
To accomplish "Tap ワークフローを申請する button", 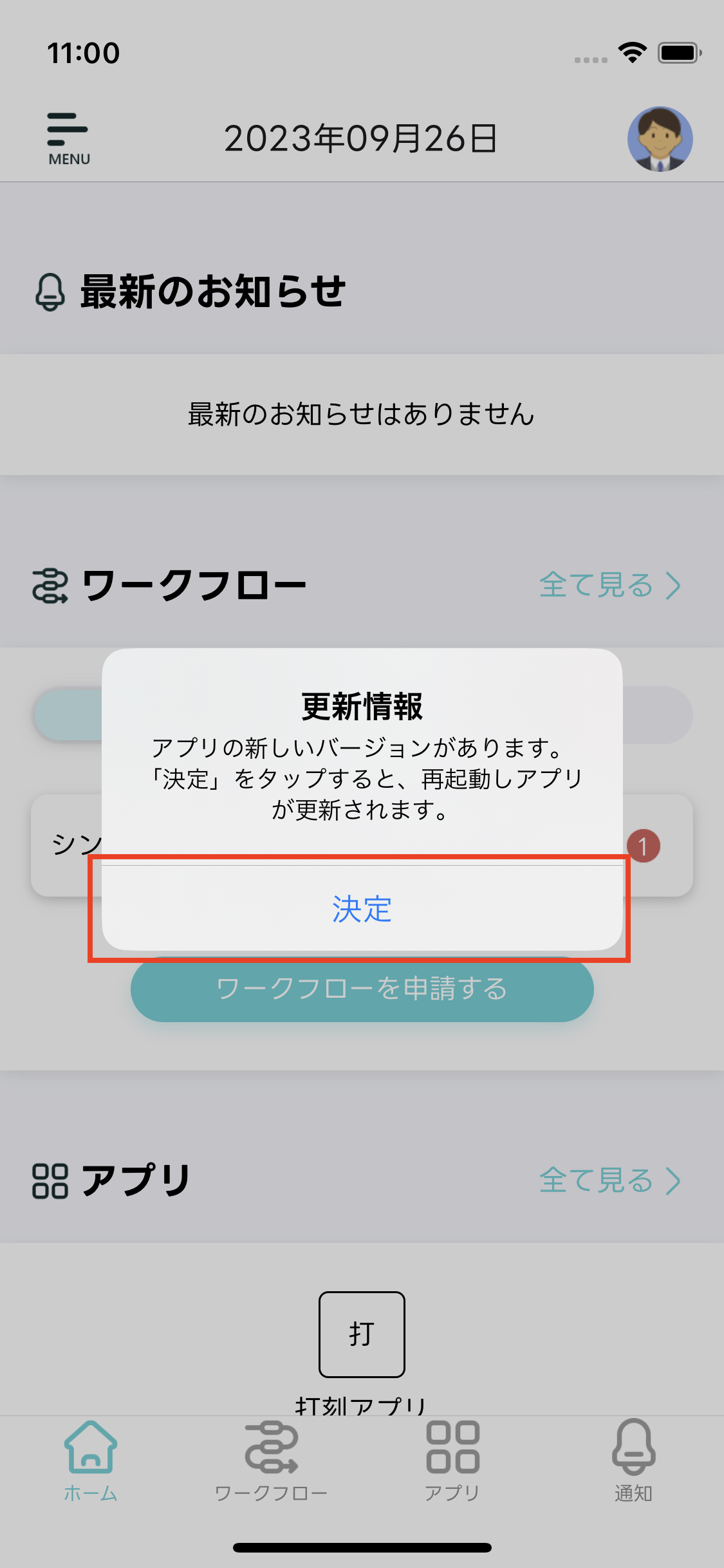I will tap(362, 989).
